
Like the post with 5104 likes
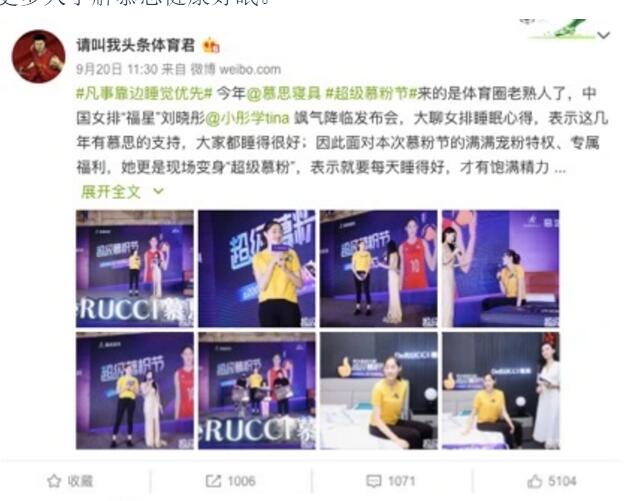pos(551,481)
